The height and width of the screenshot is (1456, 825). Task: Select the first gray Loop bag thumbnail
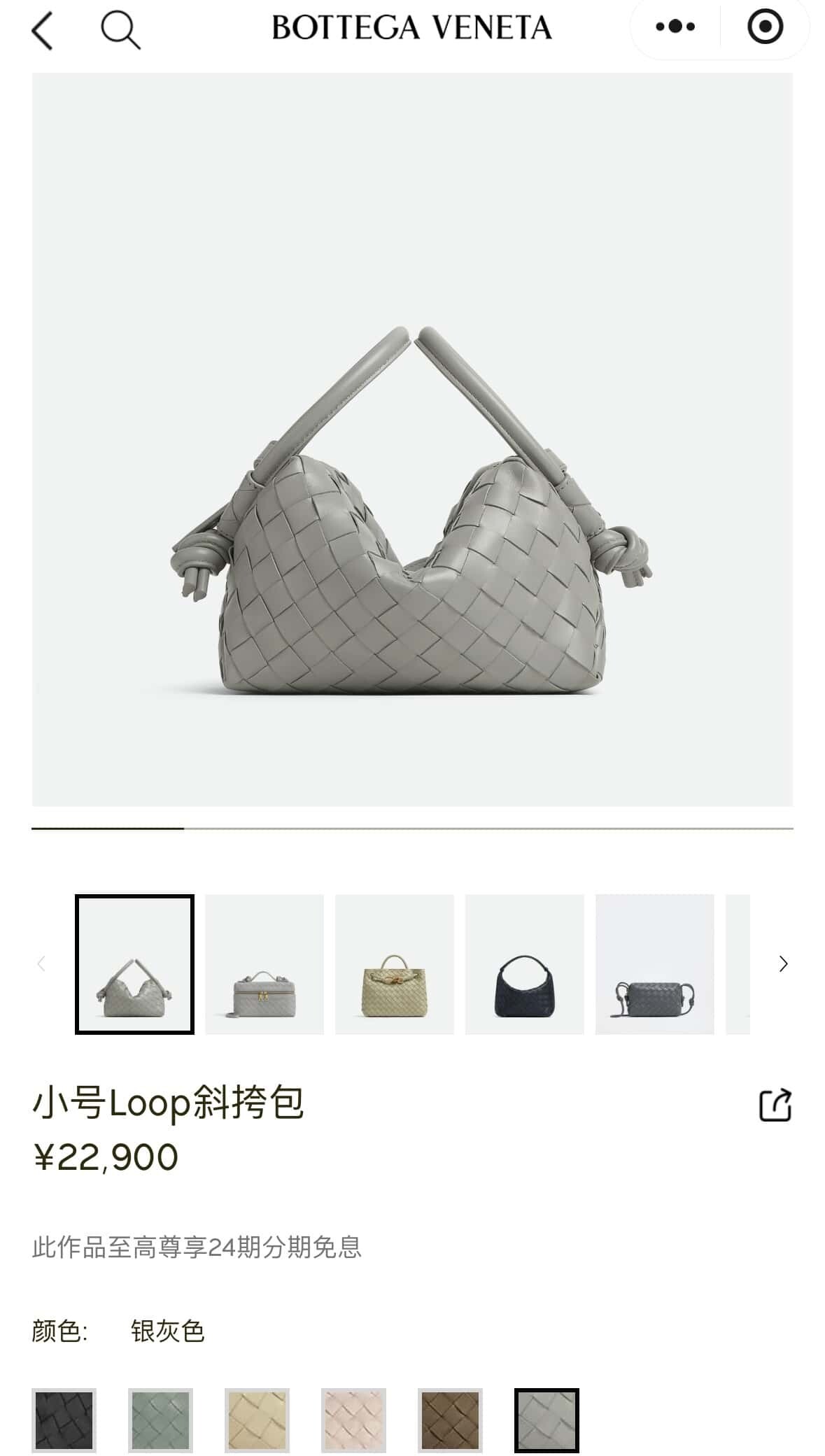[134, 963]
